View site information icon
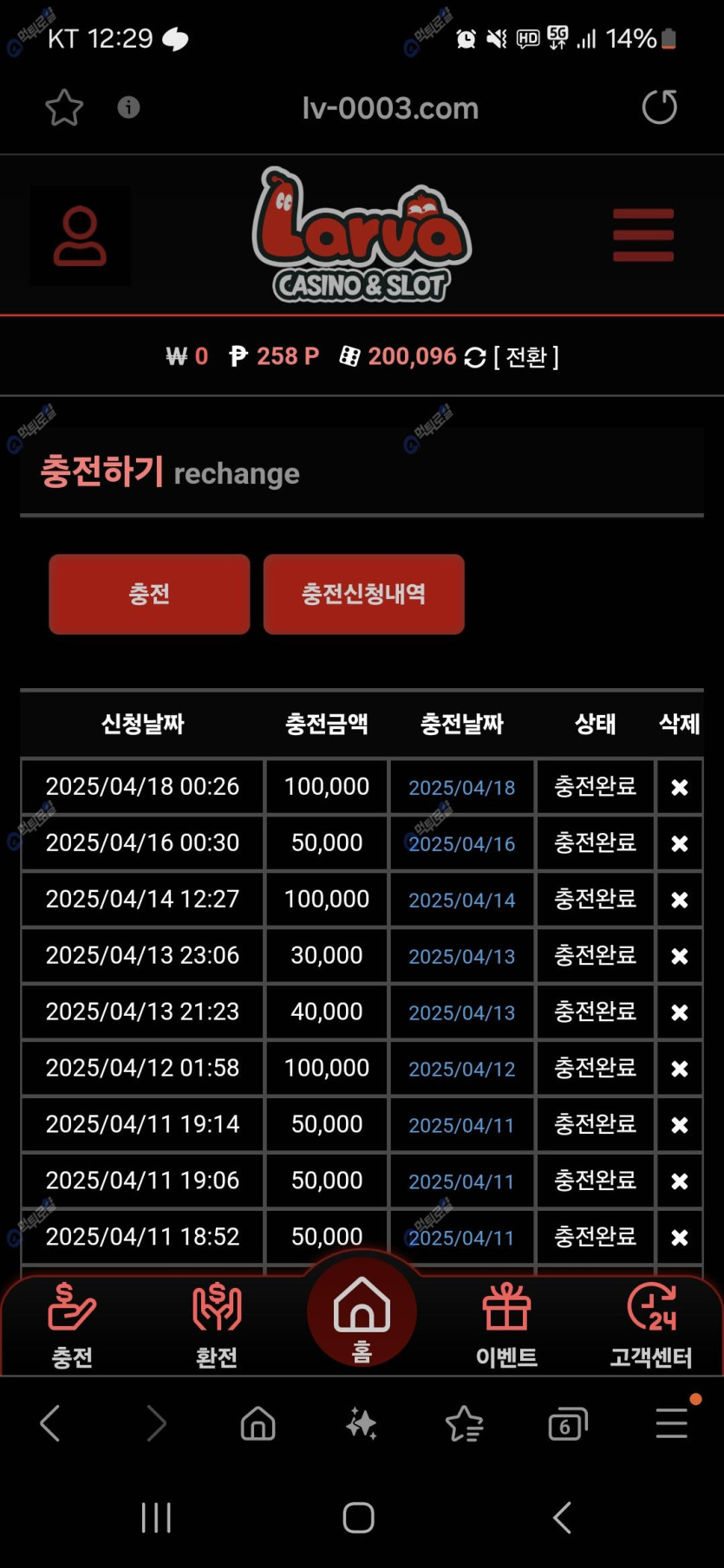The width and height of the screenshot is (724, 1568). coord(128,107)
